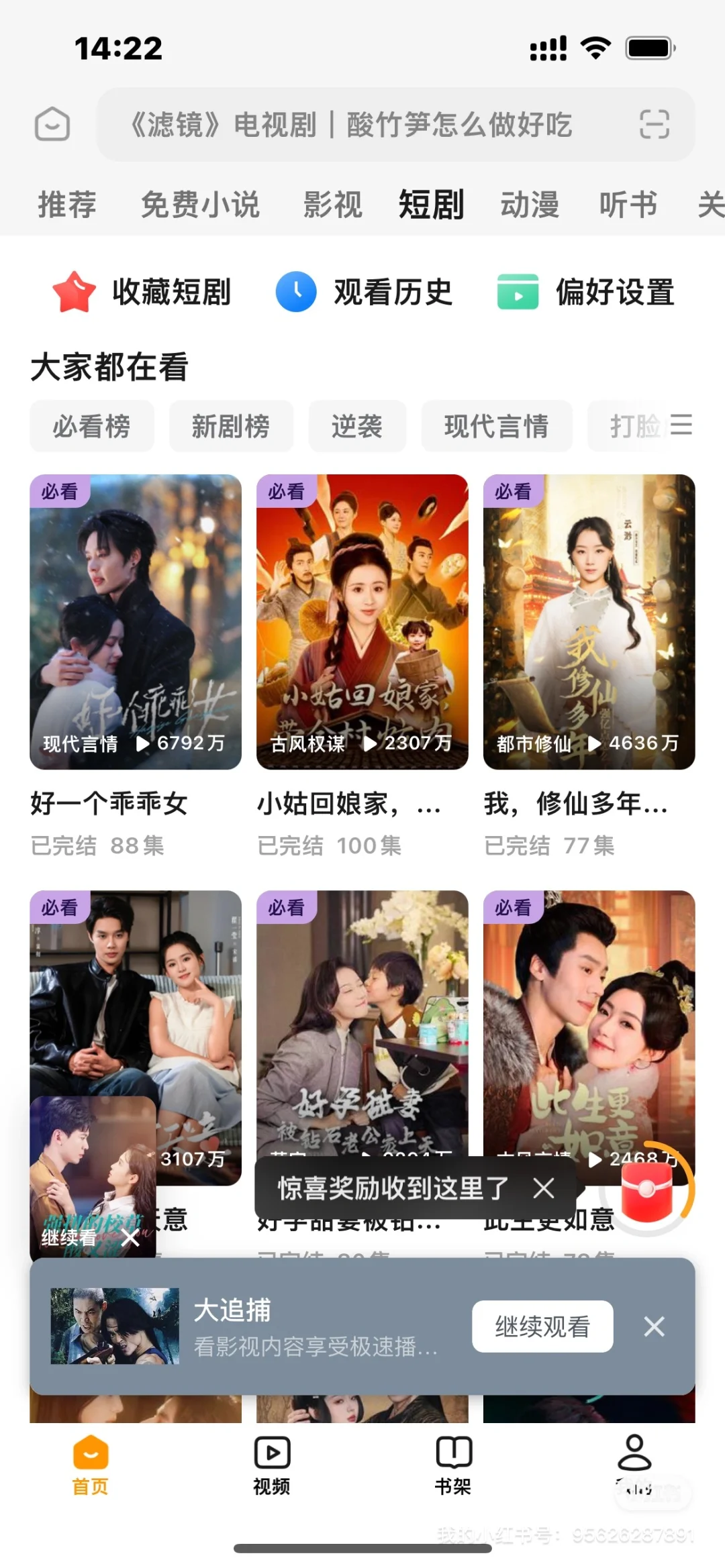
Task: Select the 新剧榜 chip
Action: (x=231, y=426)
